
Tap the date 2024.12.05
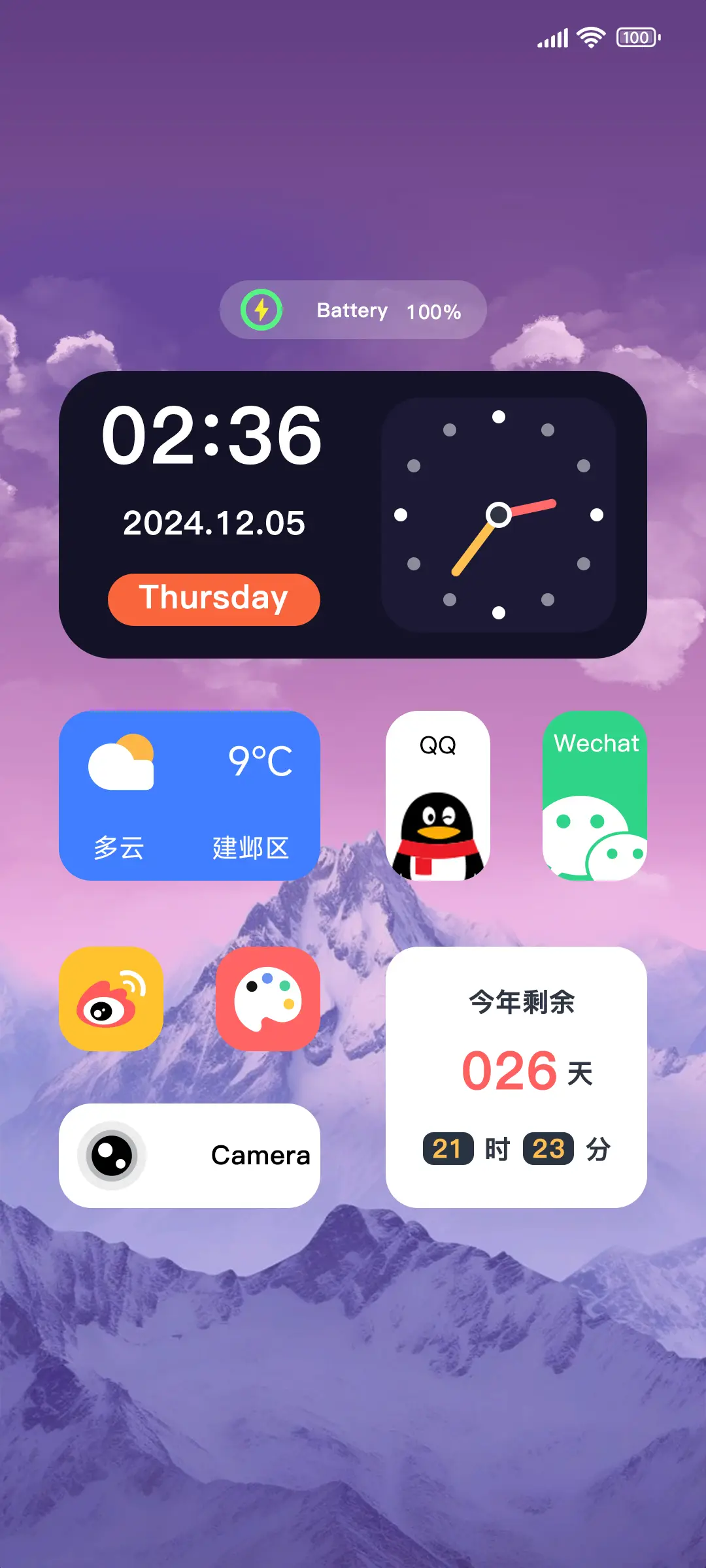(214, 523)
